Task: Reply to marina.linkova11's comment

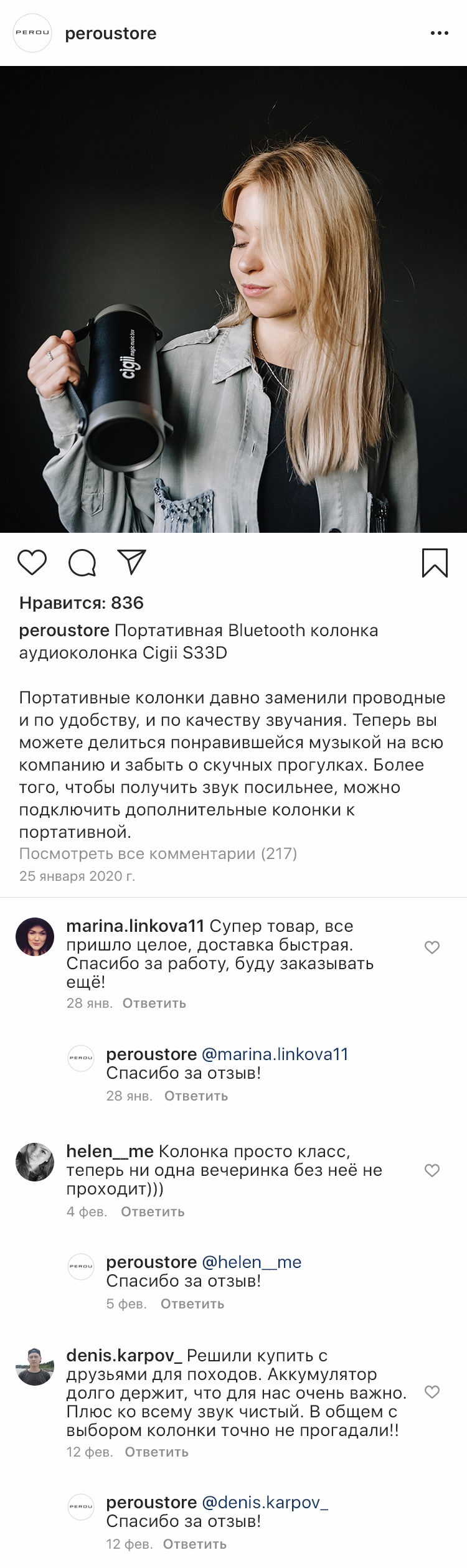Action: click(x=154, y=1003)
